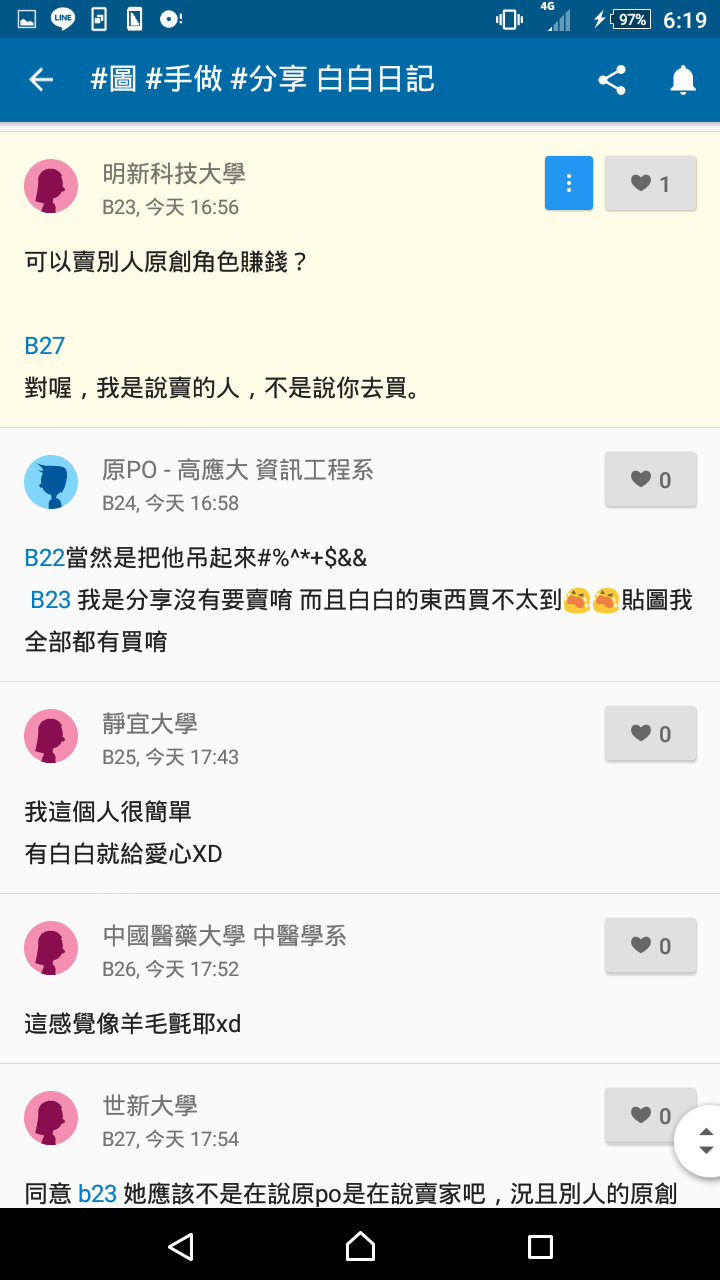The height and width of the screenshot is (1280, 720).
Task: Open the b23 reference link in 世新大學's comment
Action: [x=98, y=1193]
